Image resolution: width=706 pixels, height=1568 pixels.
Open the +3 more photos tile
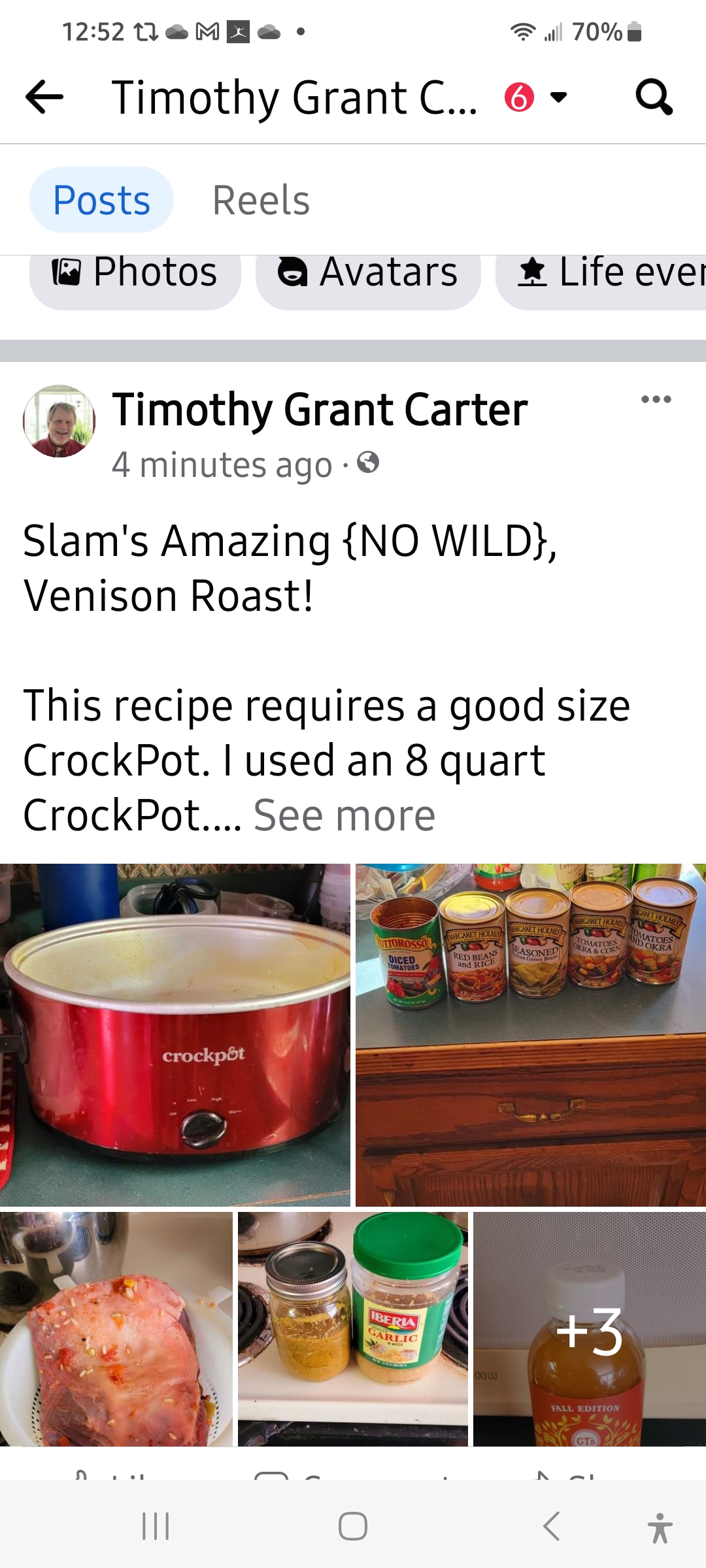point(589,1329)
